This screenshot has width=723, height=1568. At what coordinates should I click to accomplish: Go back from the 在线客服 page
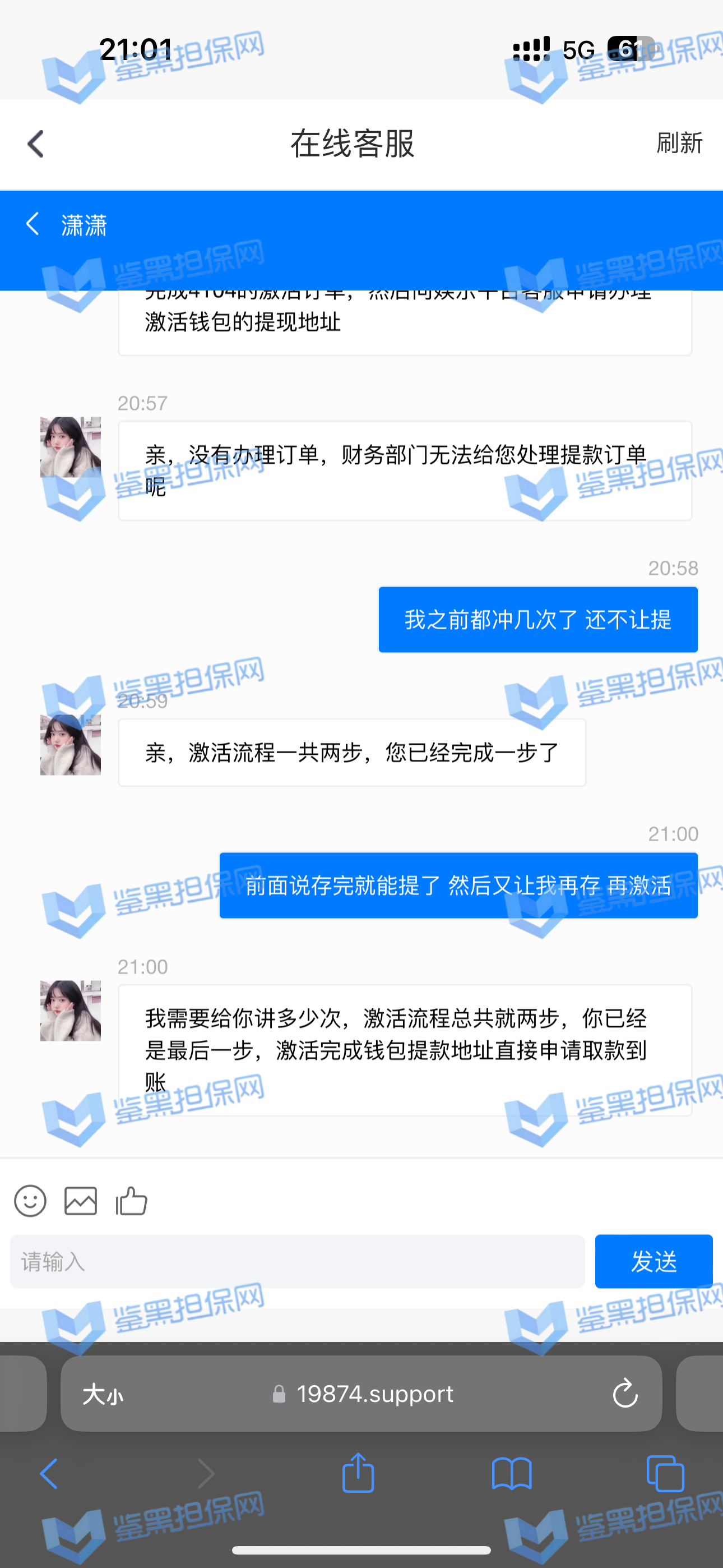(x=35, y=144)
